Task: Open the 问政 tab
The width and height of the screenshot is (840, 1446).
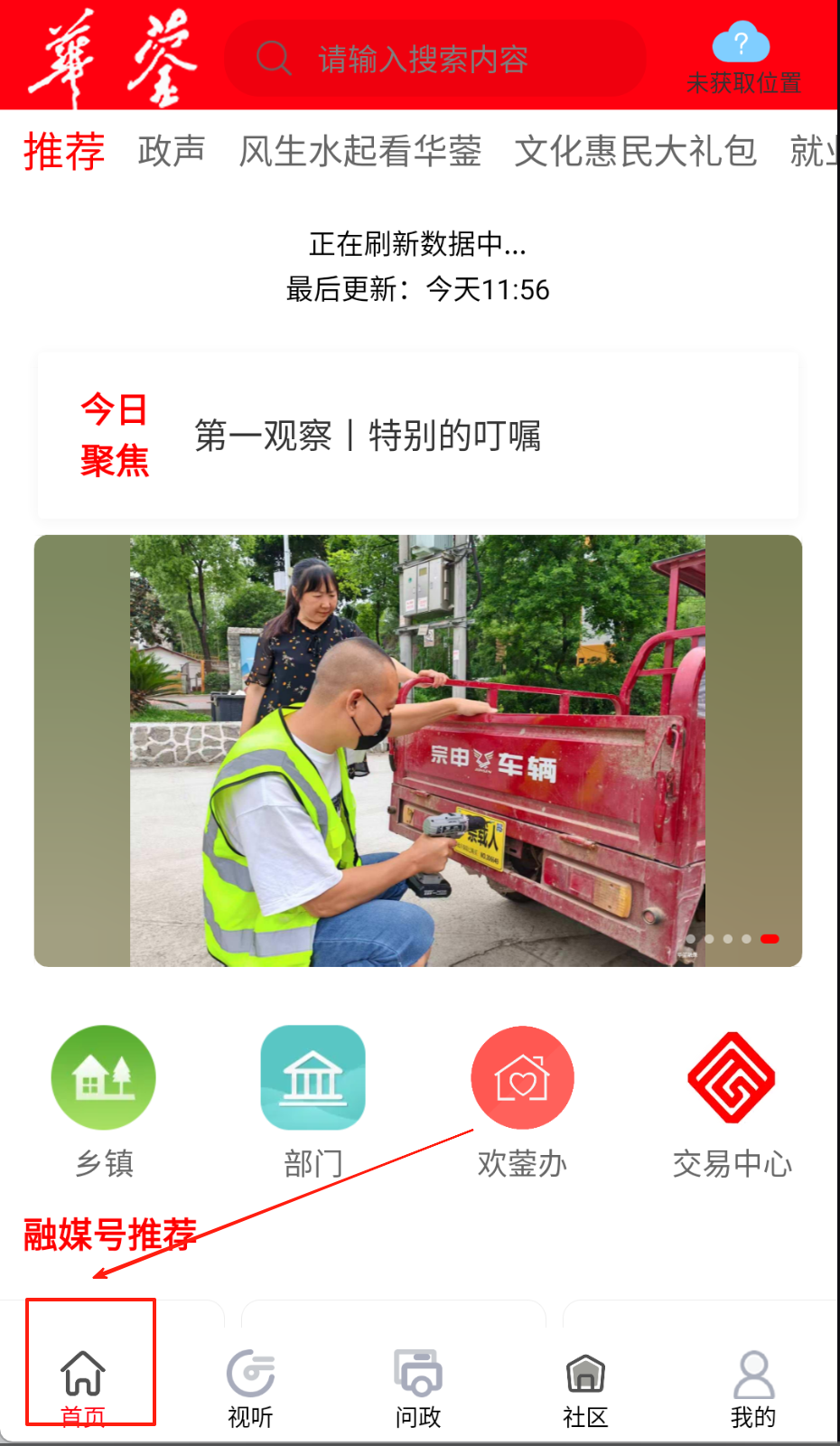Action: (417, 1387)
